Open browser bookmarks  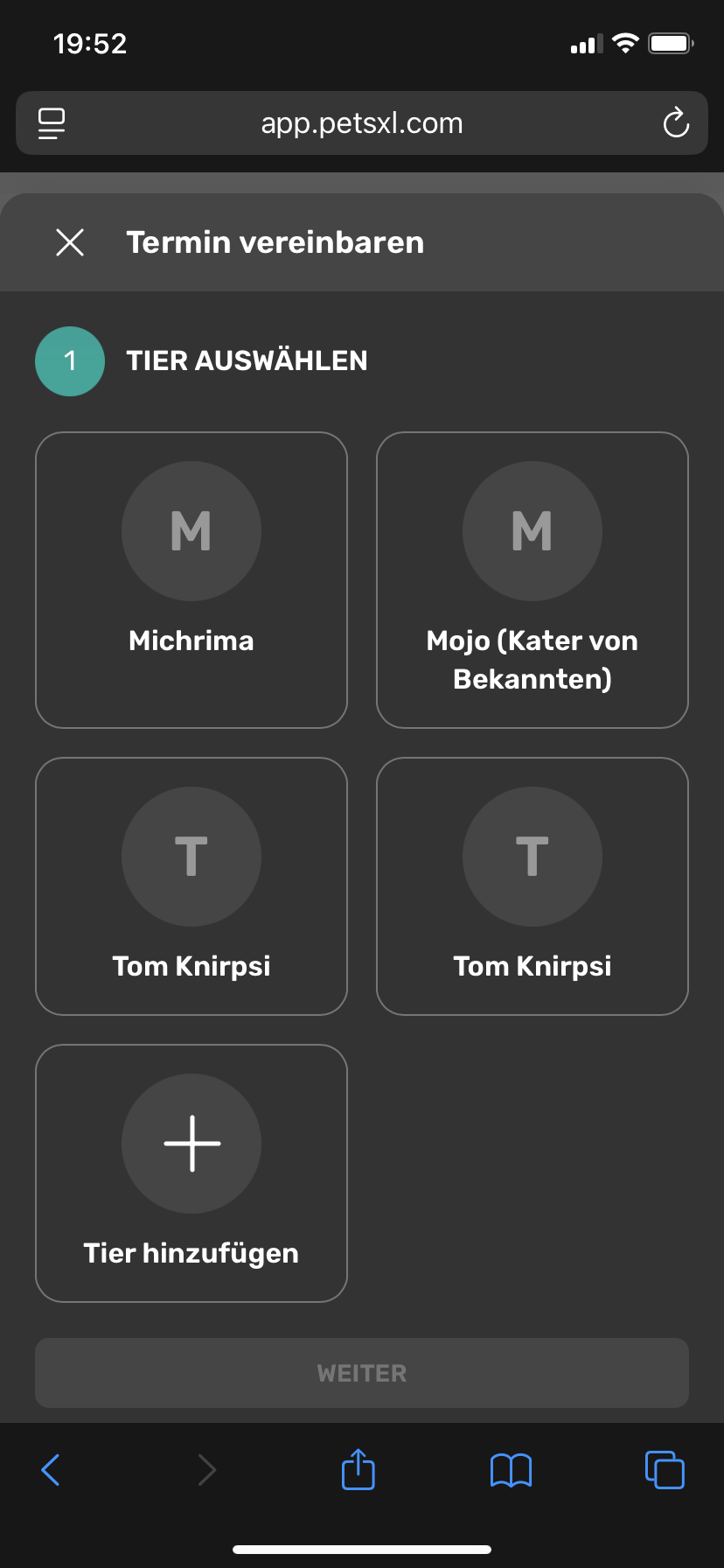coord(511,1470)
